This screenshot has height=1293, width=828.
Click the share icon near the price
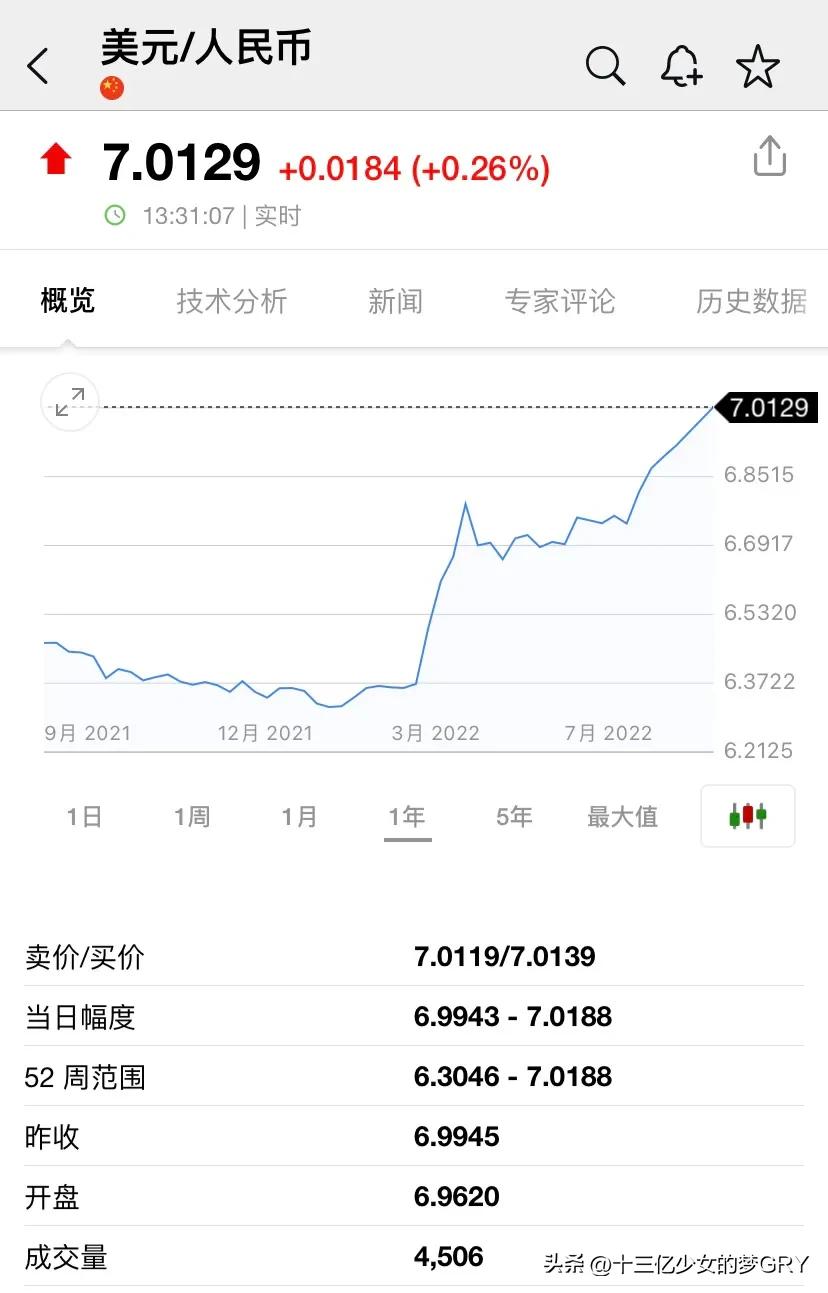(x=770, y=156)
